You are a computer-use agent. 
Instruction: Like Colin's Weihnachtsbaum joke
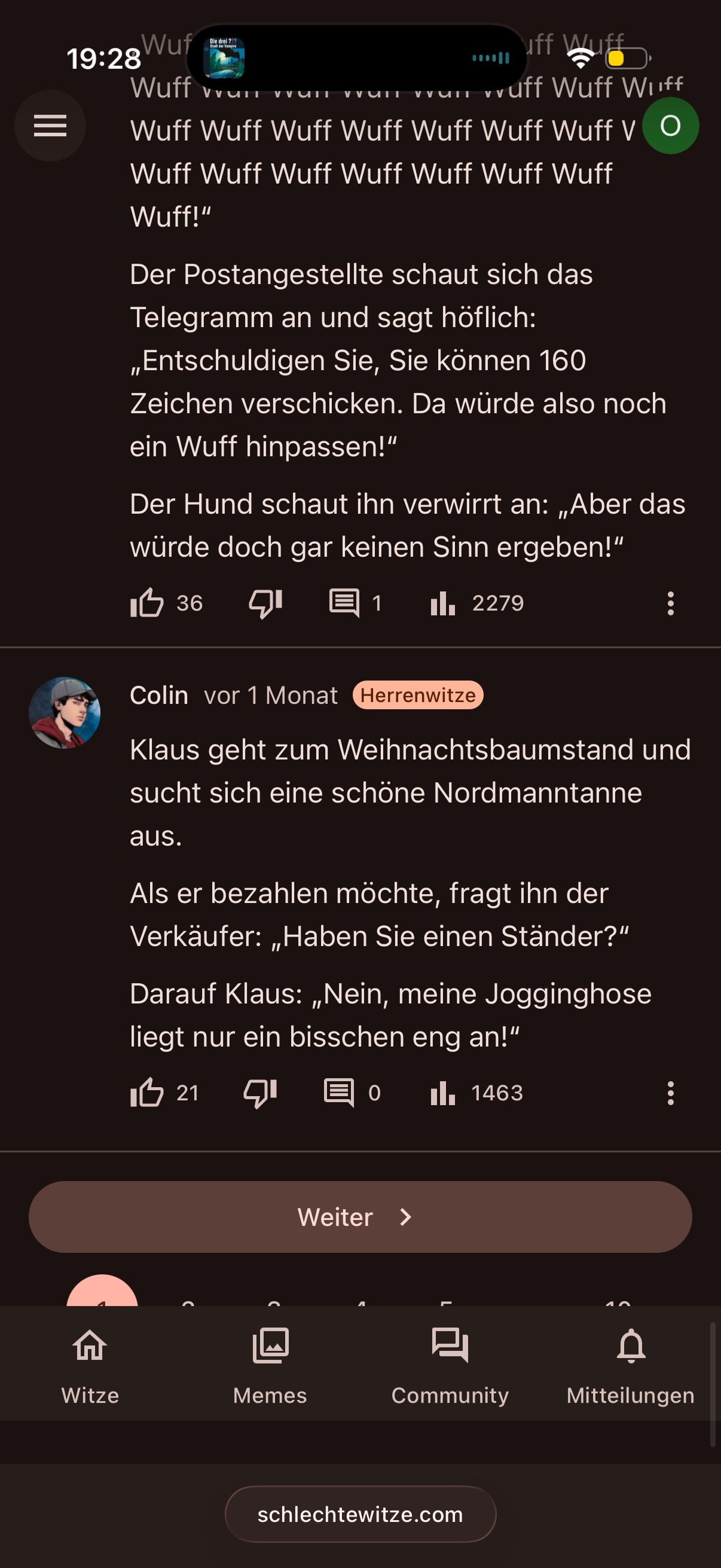coord(146,1093)
